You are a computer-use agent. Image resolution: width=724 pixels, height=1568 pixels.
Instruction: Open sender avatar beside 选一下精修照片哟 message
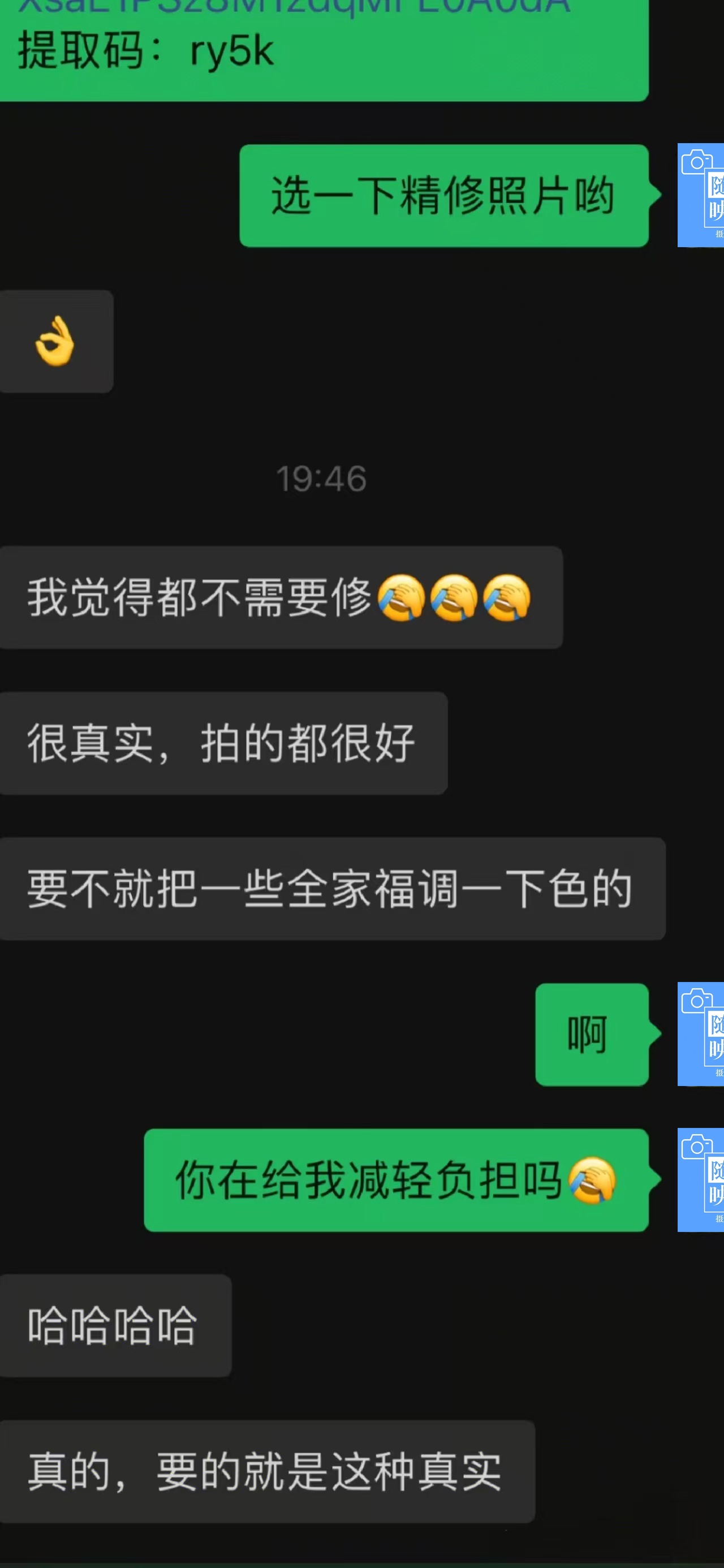[701, 195]
